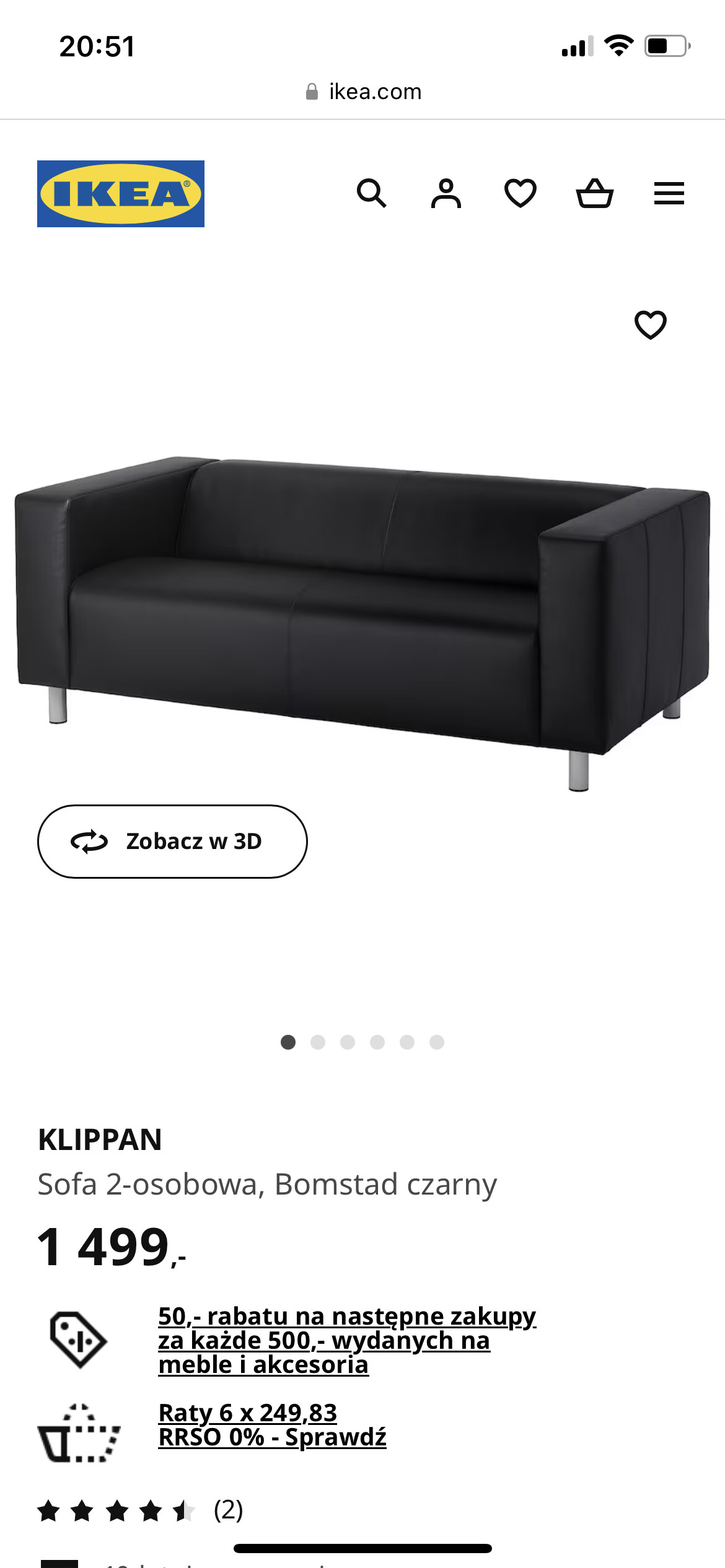Open the user account profile icon
Image resolution: width=725 pixels, height=1568 pixels.
(x=446, y=193)
